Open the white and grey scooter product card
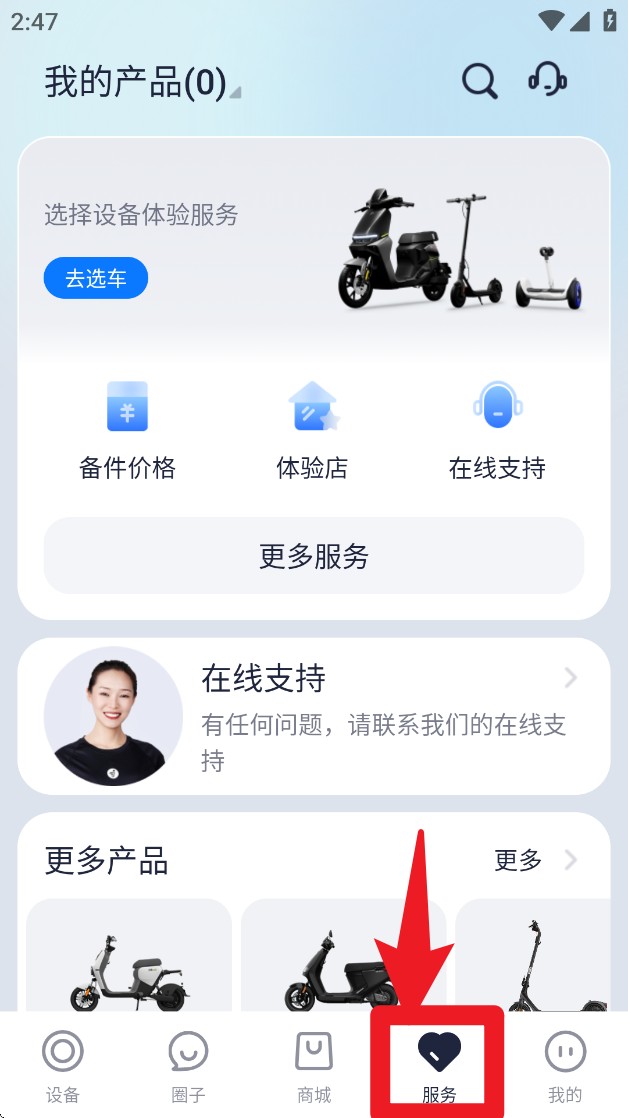628x1118 pixels. pyautogui.click(x=128, y=960)
